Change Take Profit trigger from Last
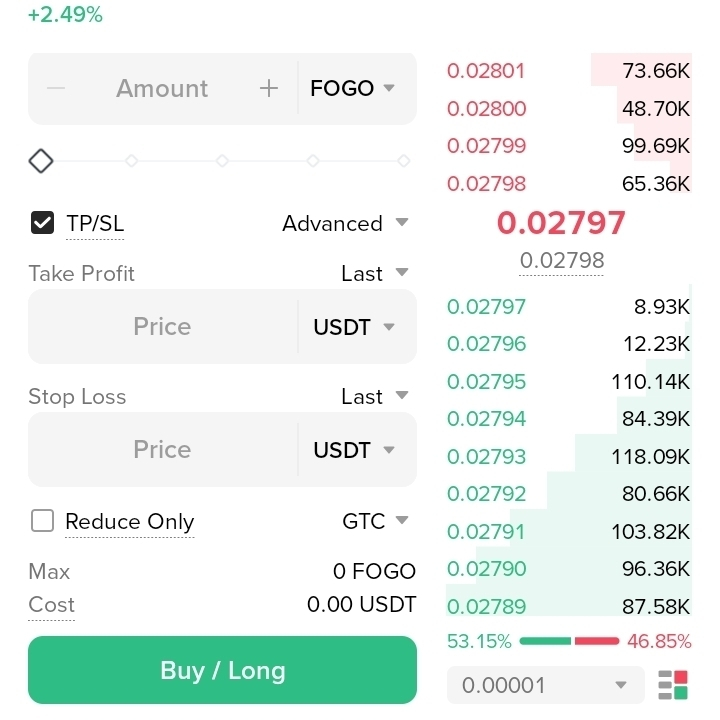The height and width of the screenshot is (720, 720). (x=374, y=273)
